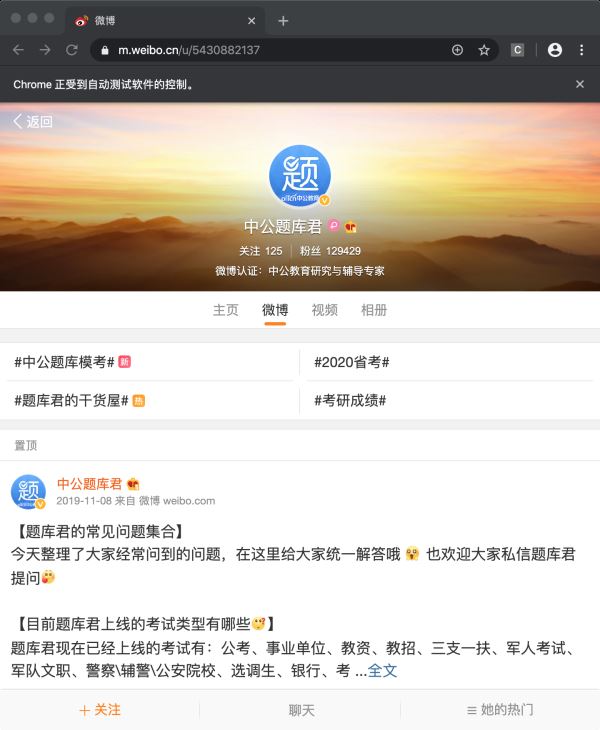This screenshot has height=730, width=600.
Task: Bookmark this page with the star
Action: [484, 50]
